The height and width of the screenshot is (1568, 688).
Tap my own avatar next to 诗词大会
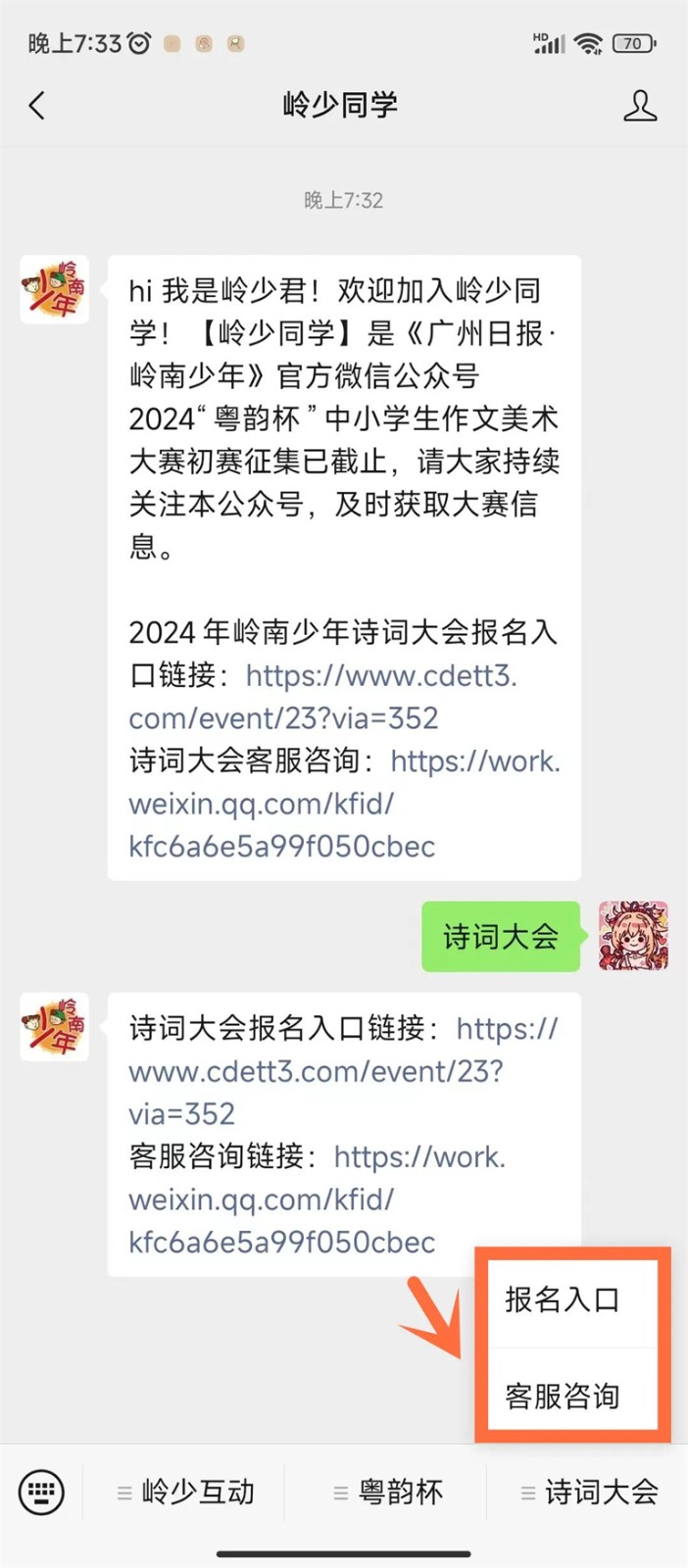coord(633,936)
